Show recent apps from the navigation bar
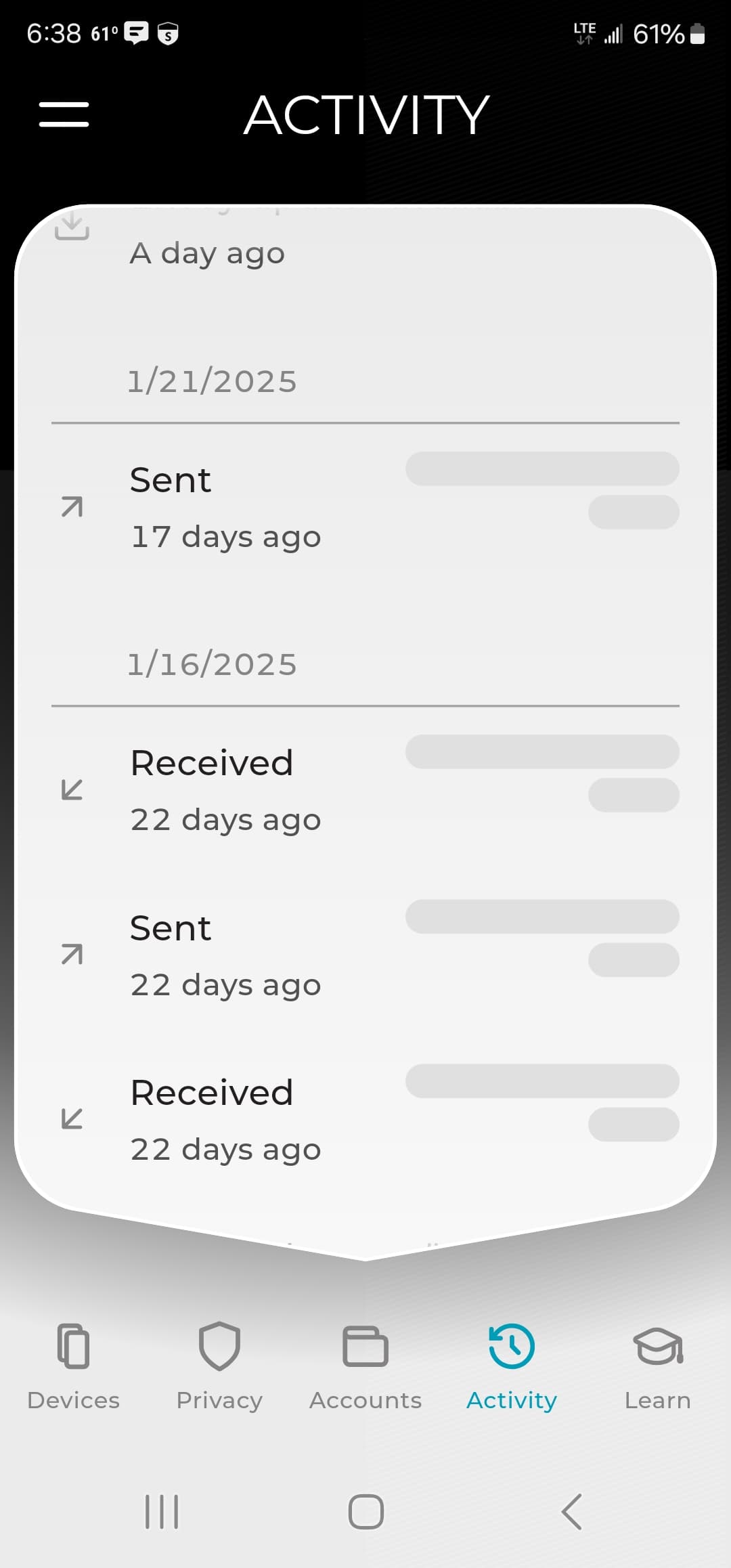 162,1512
